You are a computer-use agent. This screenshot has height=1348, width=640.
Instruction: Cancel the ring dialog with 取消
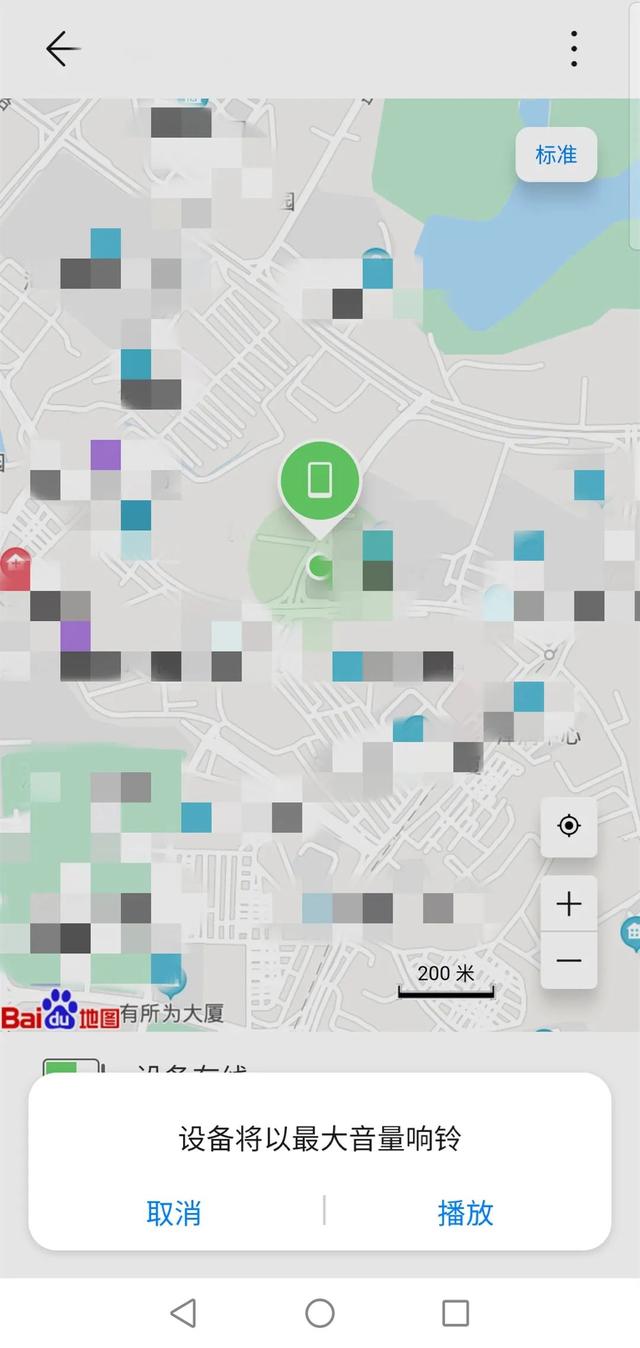[x=174, y=1213]
